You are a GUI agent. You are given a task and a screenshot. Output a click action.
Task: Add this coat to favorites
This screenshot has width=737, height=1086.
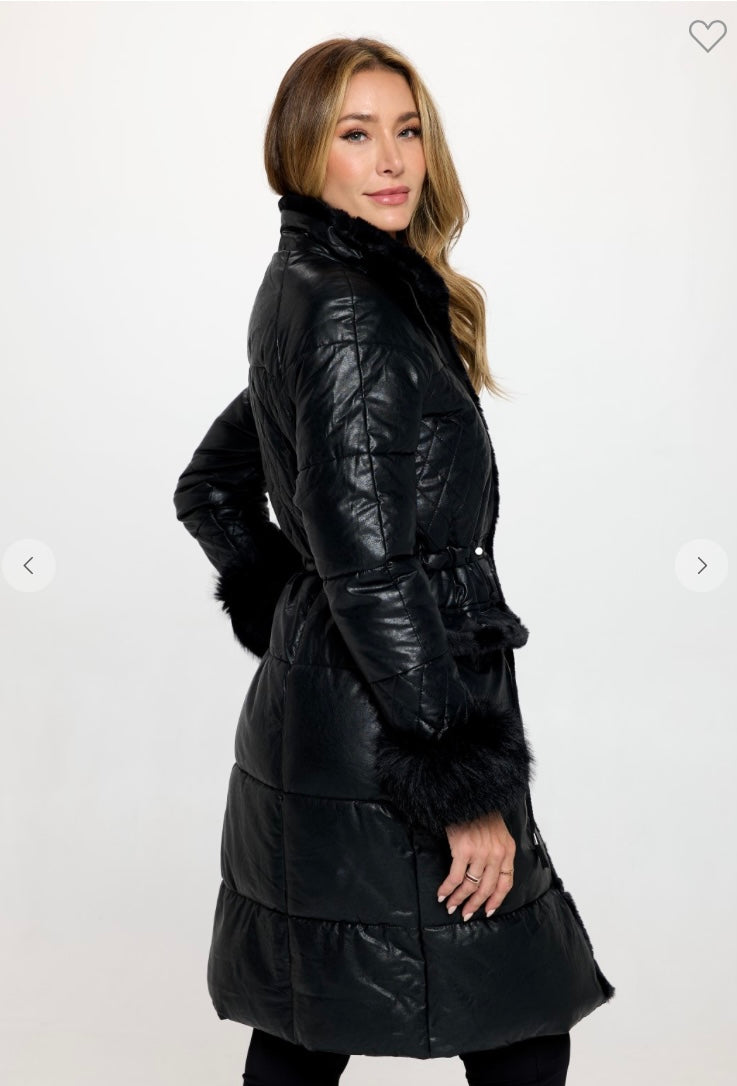[x=707, y=36]
